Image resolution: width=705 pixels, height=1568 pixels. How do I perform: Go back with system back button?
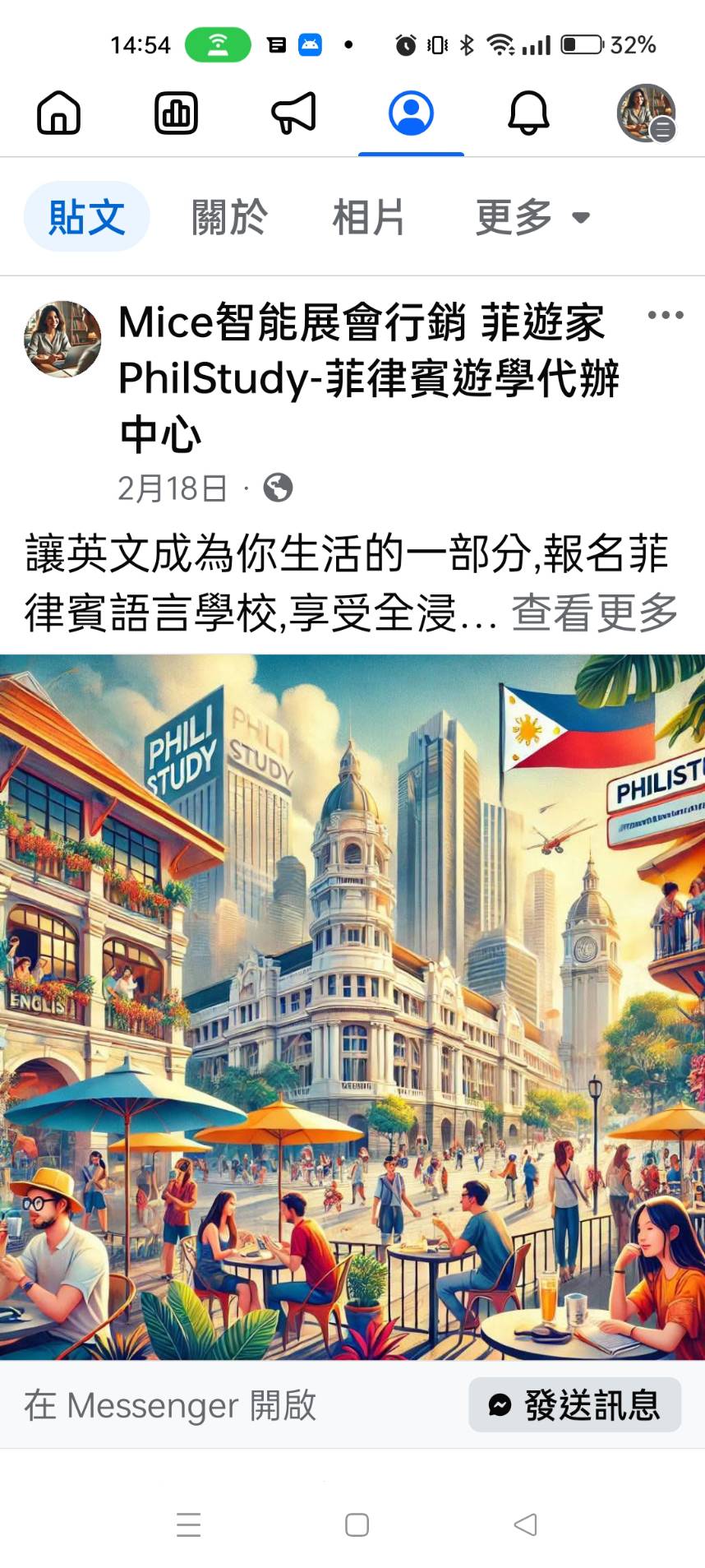[x=524, y=1524]
